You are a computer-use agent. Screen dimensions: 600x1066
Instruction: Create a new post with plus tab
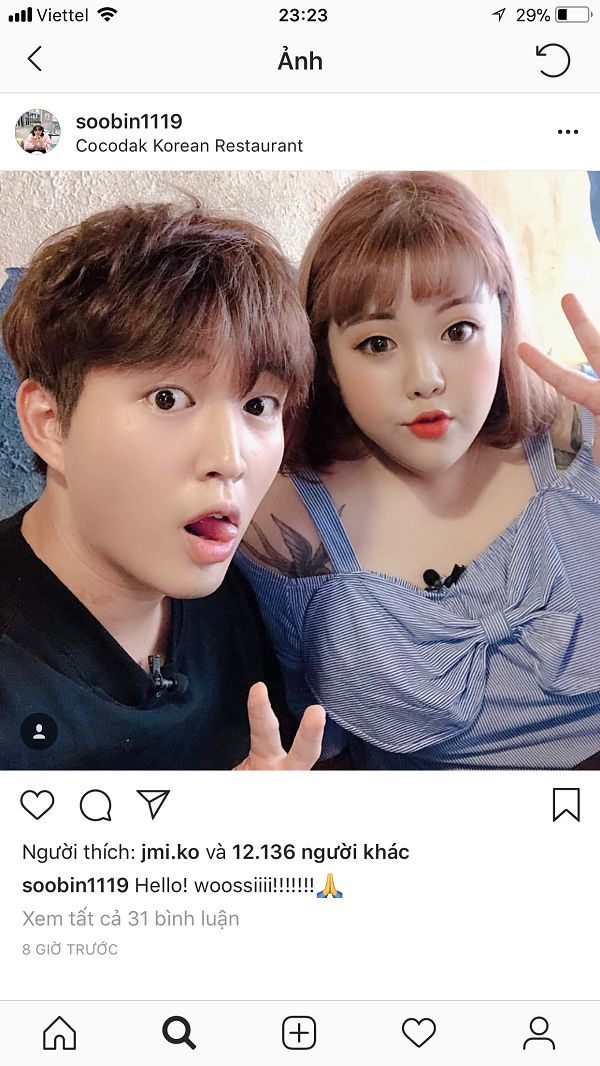[299, 1032]
